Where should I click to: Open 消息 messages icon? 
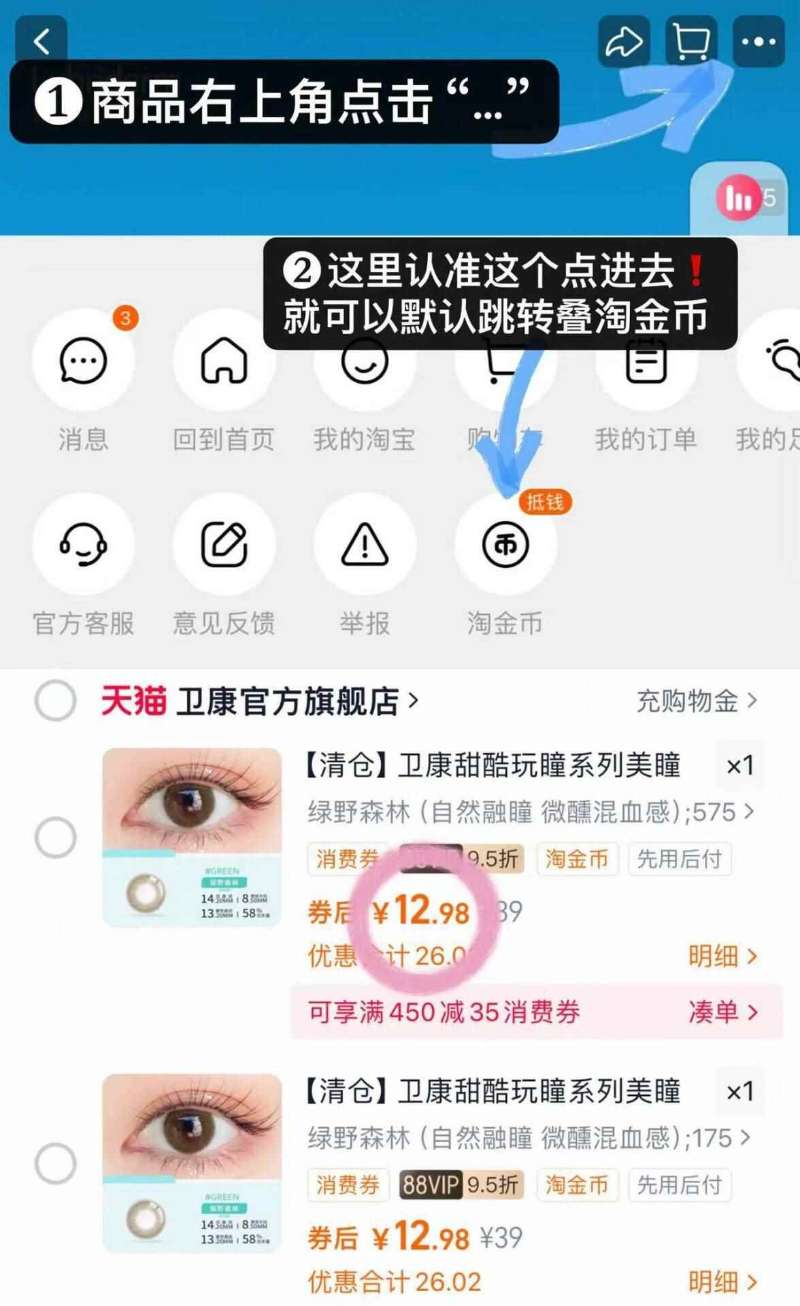pos(84,363)
